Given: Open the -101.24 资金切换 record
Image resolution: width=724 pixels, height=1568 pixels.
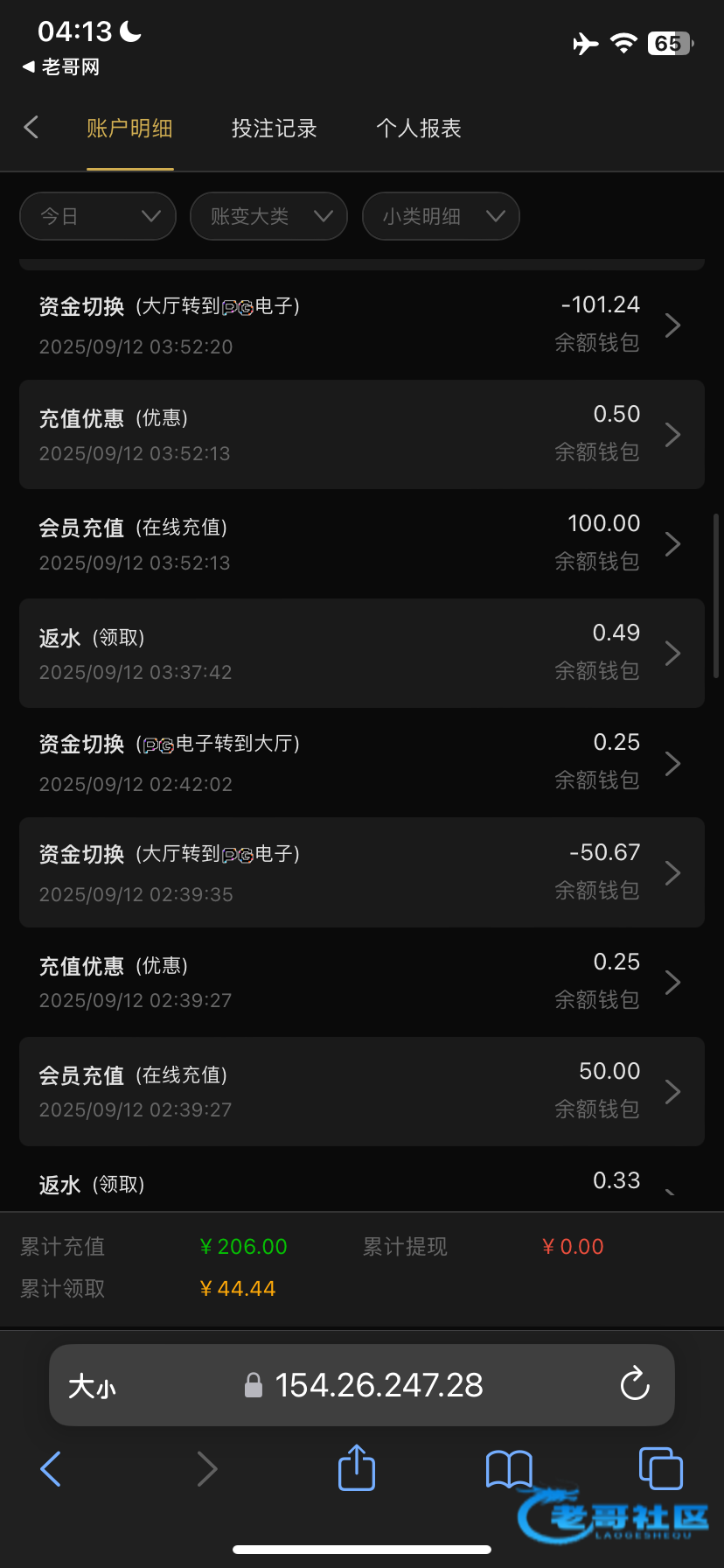Looking at the screenshot, I should tap(362, 325).
